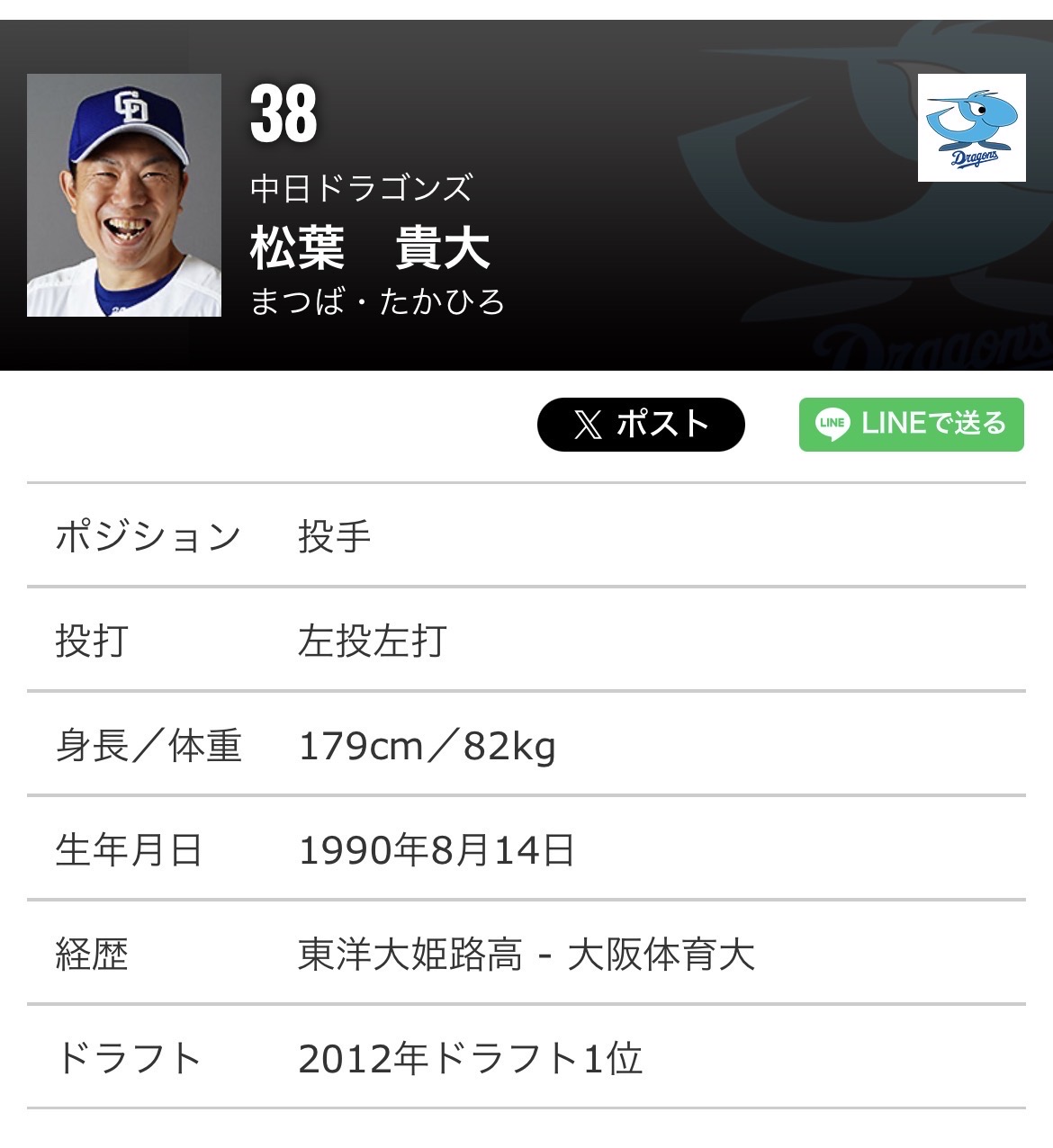Screen dimensions: 1053x1148
Task: Share this player on X via ポスト
Action: click(641, 425)
